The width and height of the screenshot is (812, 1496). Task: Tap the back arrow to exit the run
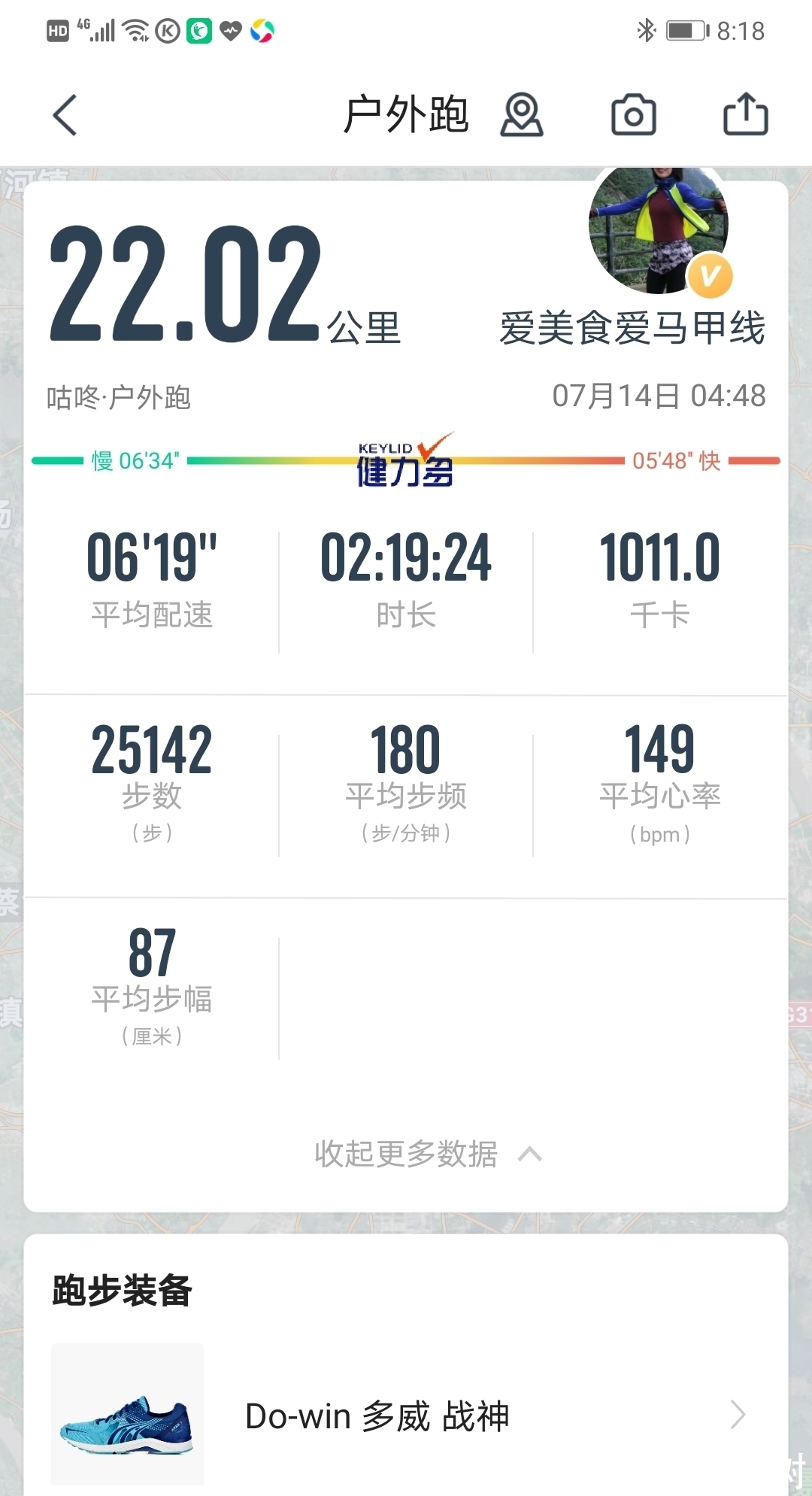[64, 114]
